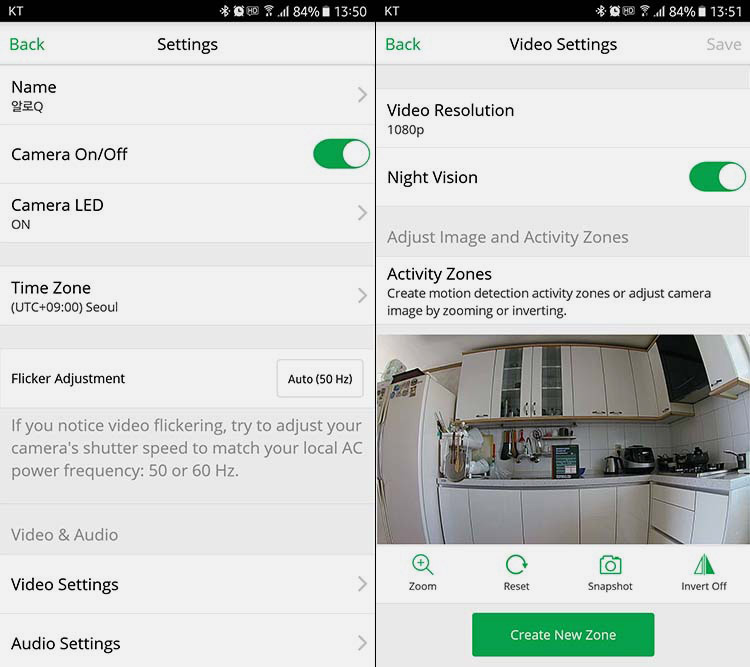
Task: Open the camera Name setting
Action: pos(187,95)
